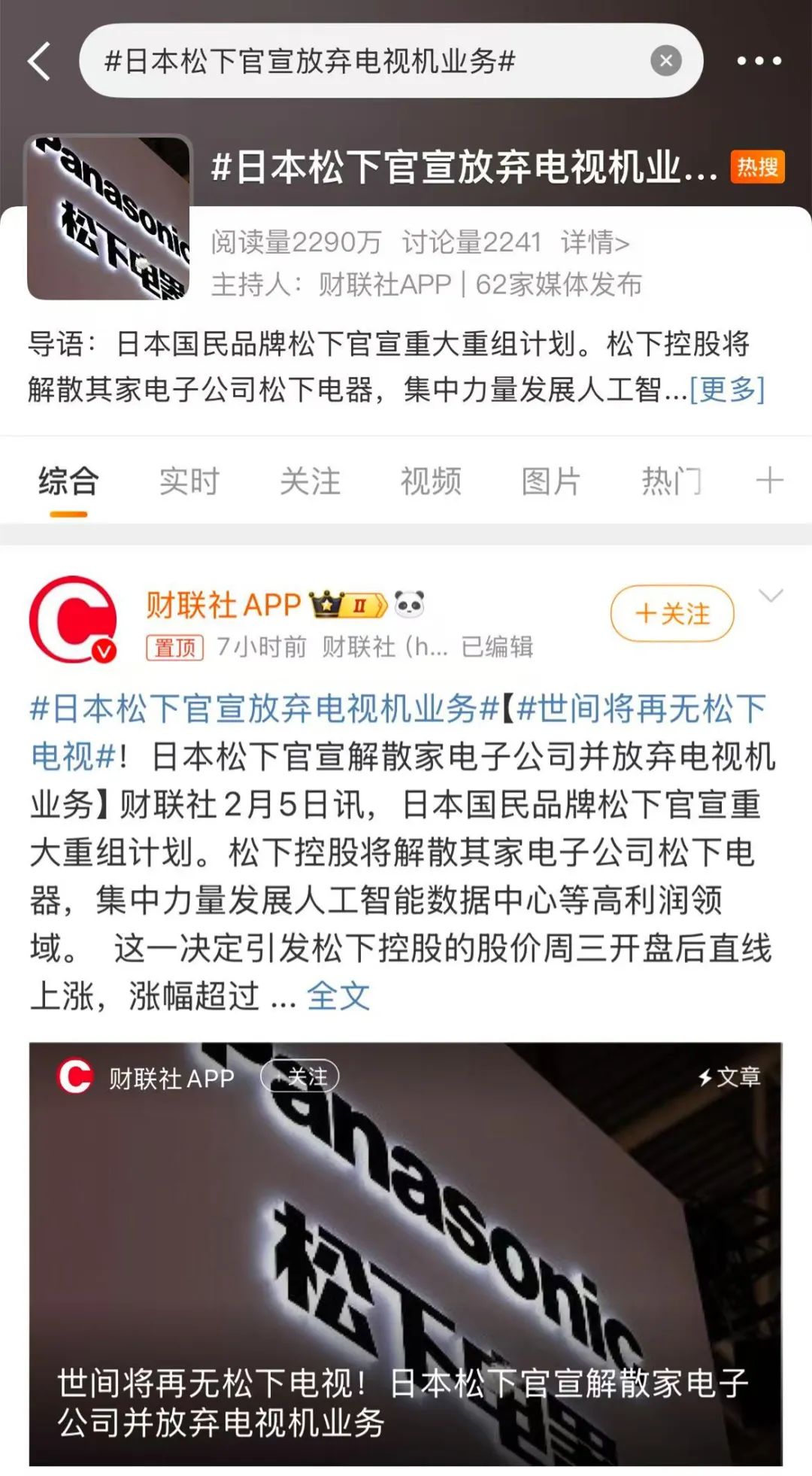
Task: Clear the search box text
Action: [x=665, y=61]
